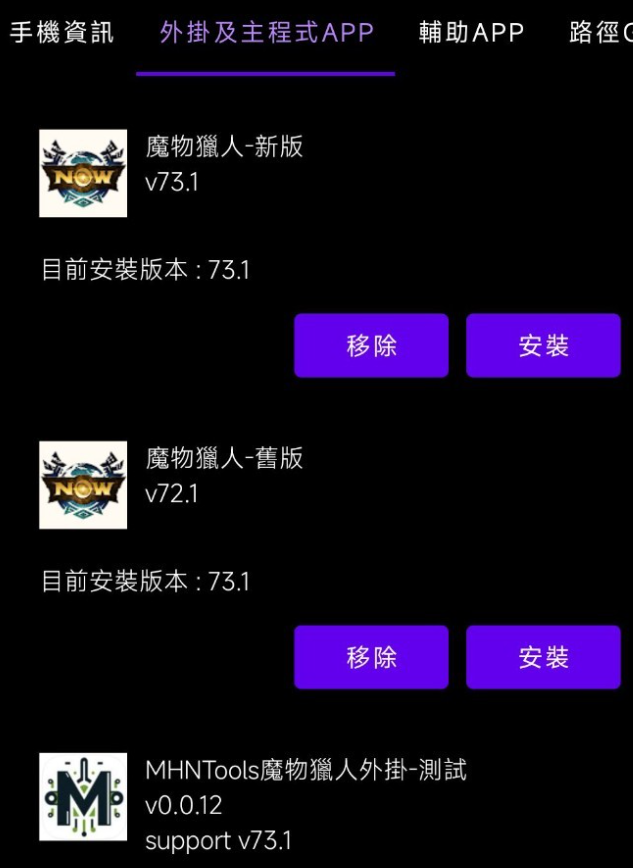Switch to the 手機資訊 tab
The image size is (633, 868).
[x=61, y=32]
